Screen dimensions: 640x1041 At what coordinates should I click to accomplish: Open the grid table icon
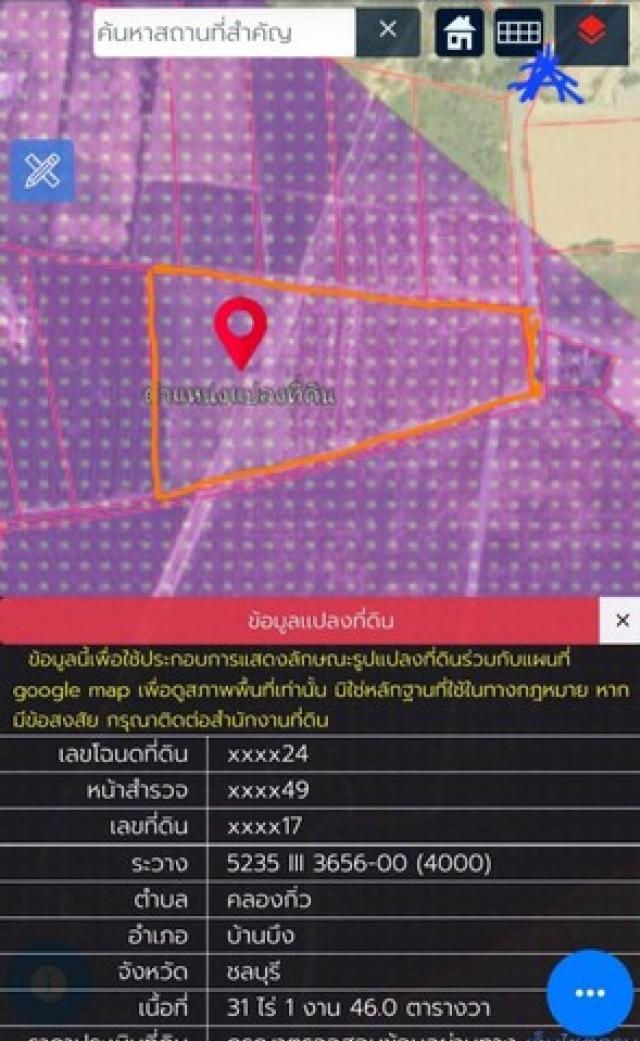pos(519,33)
